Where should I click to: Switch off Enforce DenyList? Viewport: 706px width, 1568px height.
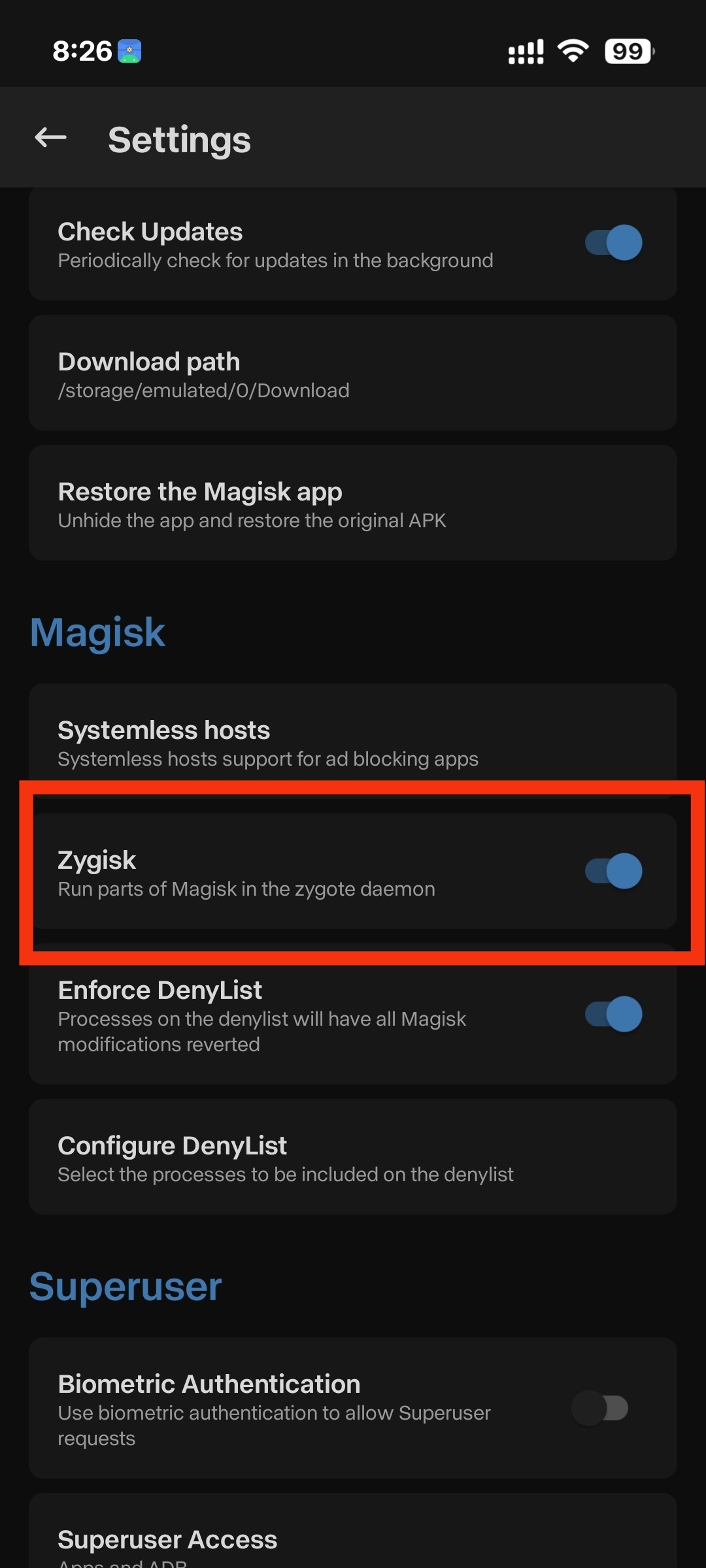613,1014
